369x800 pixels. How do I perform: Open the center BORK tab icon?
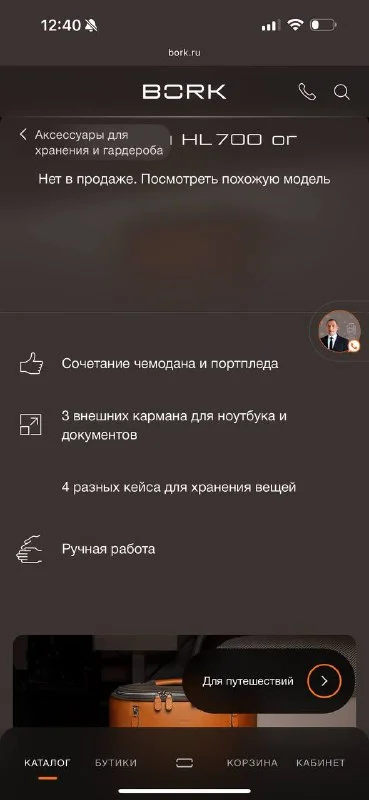coord(185,763)
